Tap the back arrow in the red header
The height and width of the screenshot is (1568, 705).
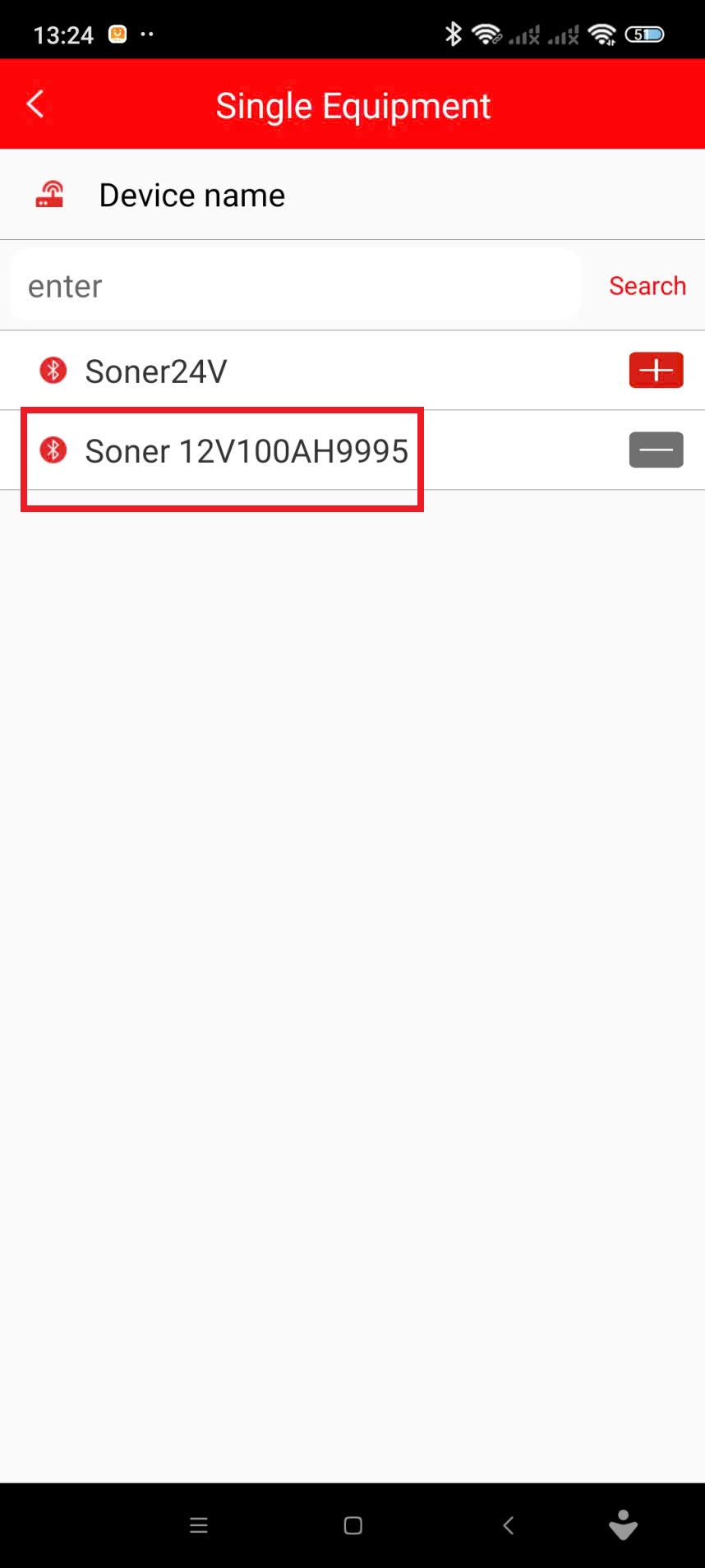(35, 104)
